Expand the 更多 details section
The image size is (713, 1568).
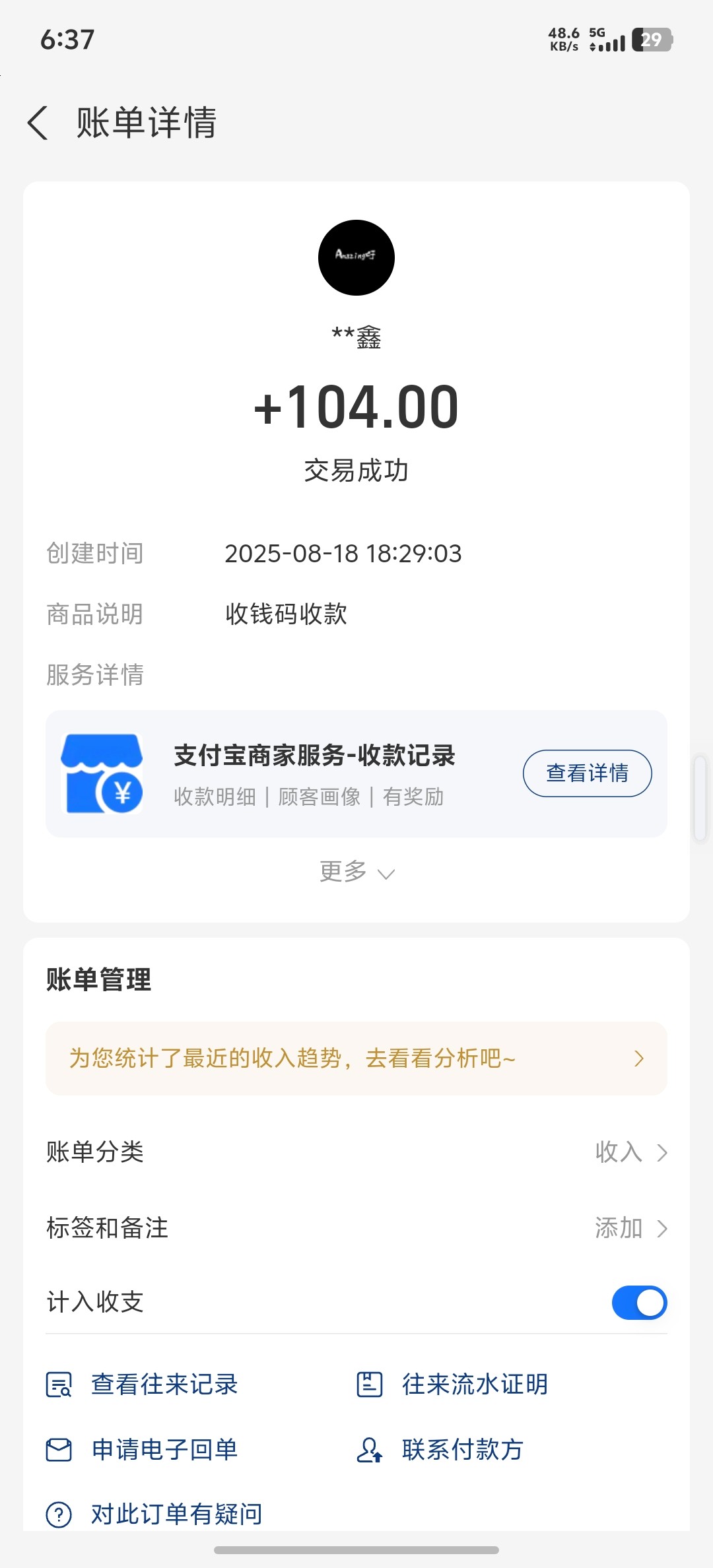(x=356, y=872)
